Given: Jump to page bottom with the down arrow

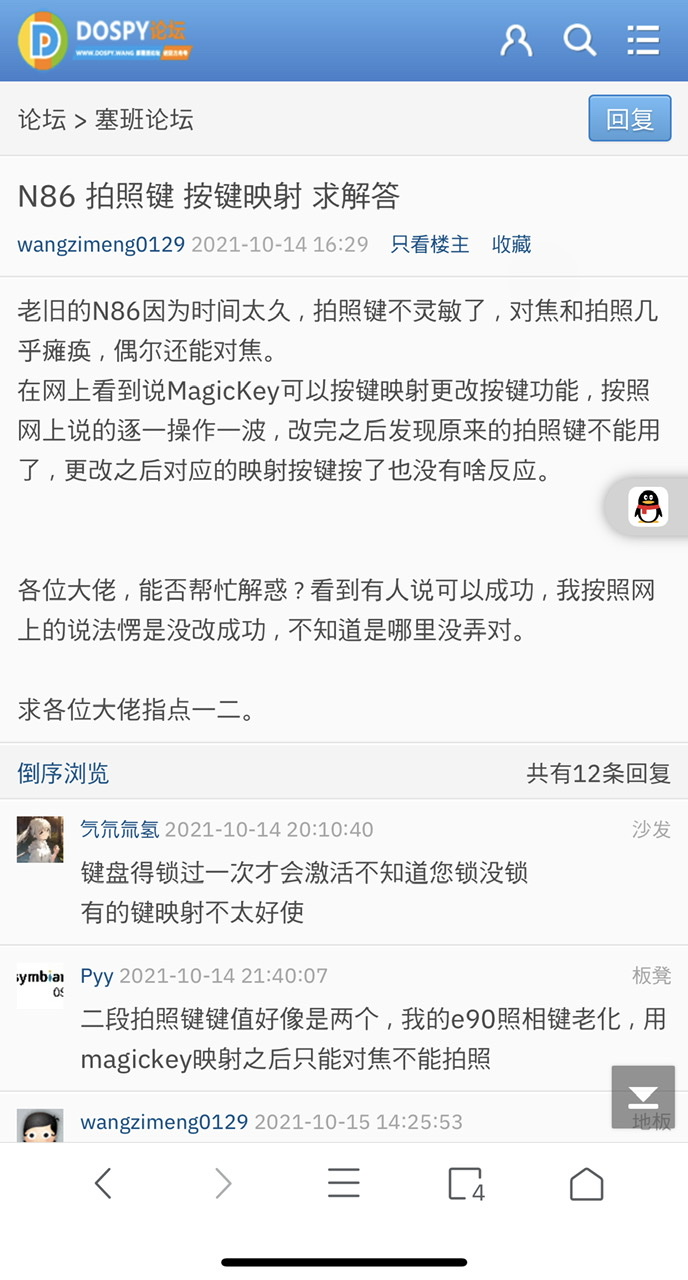Looking at the screenshot, I should click(643, 1095).
